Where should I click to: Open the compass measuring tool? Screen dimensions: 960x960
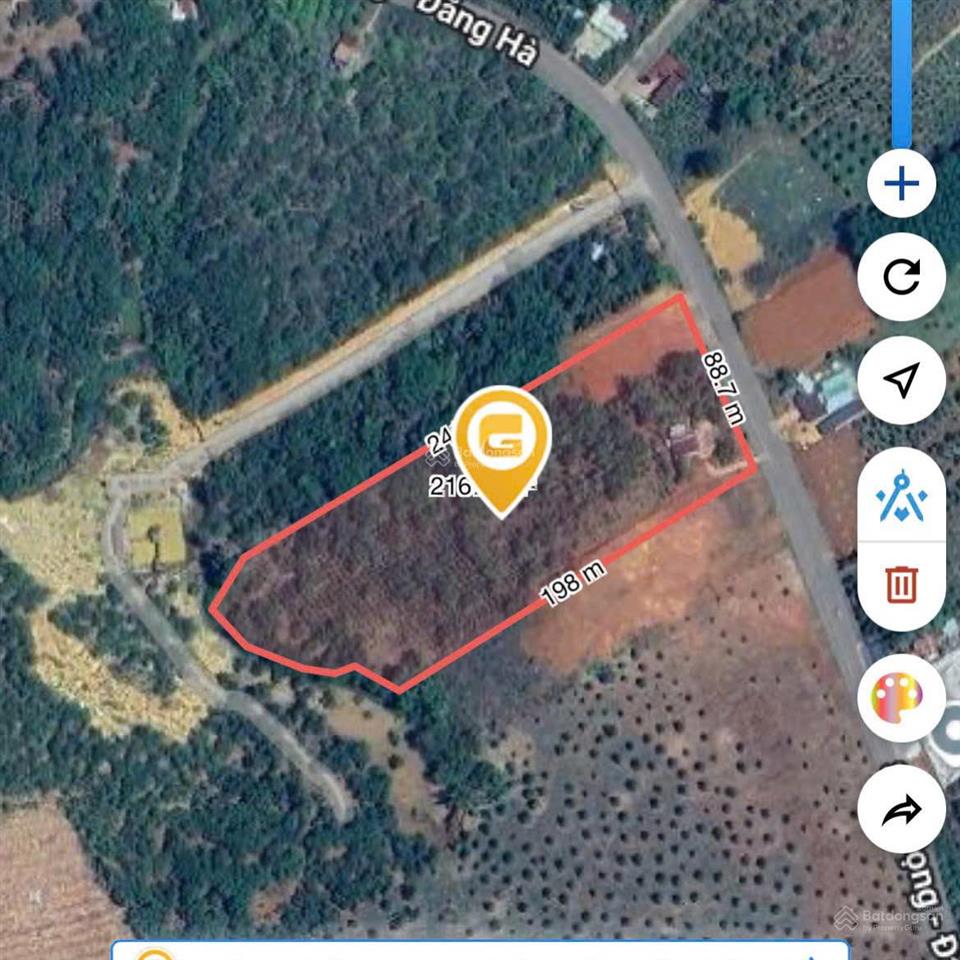(x=901, y=499)
